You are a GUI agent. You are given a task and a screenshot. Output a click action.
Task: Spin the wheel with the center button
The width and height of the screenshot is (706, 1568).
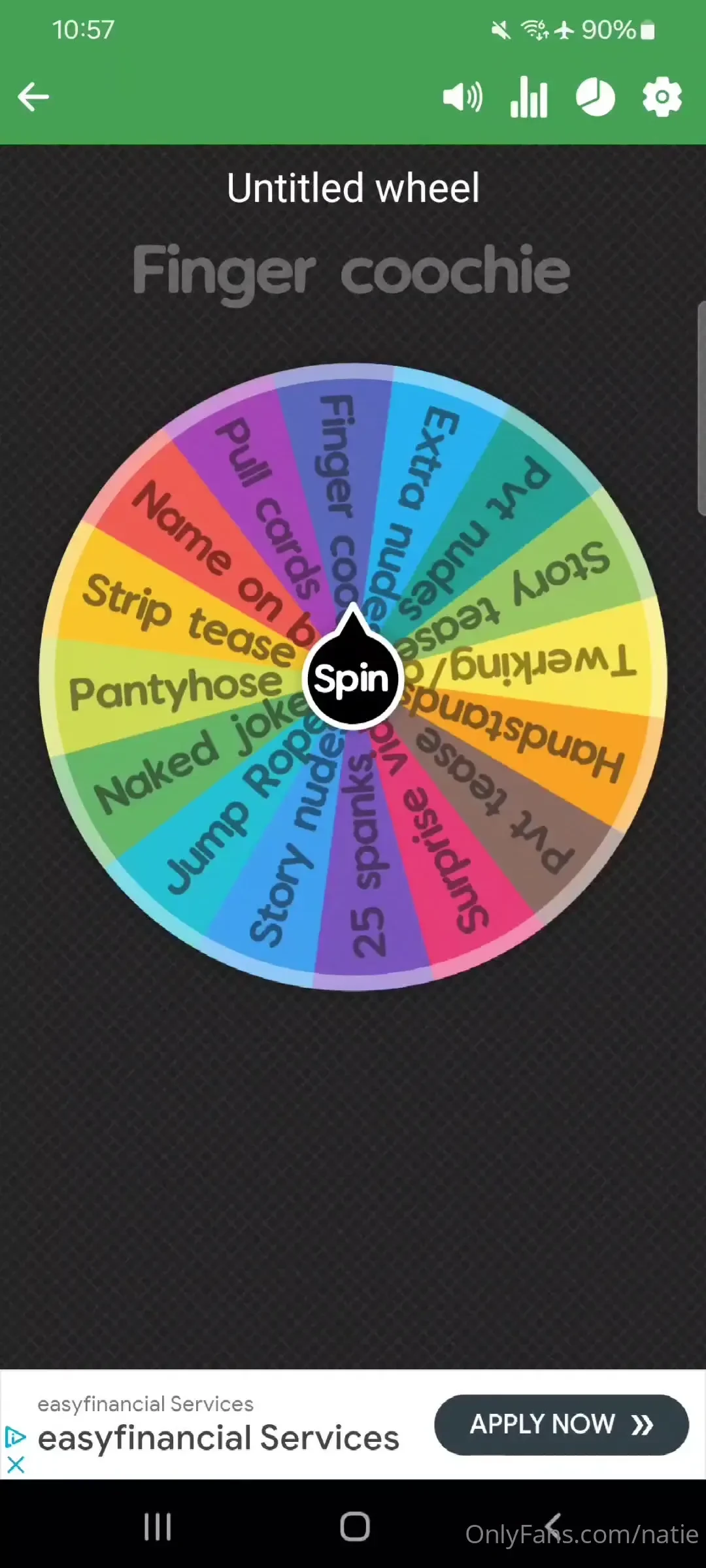tap(353, 678)
